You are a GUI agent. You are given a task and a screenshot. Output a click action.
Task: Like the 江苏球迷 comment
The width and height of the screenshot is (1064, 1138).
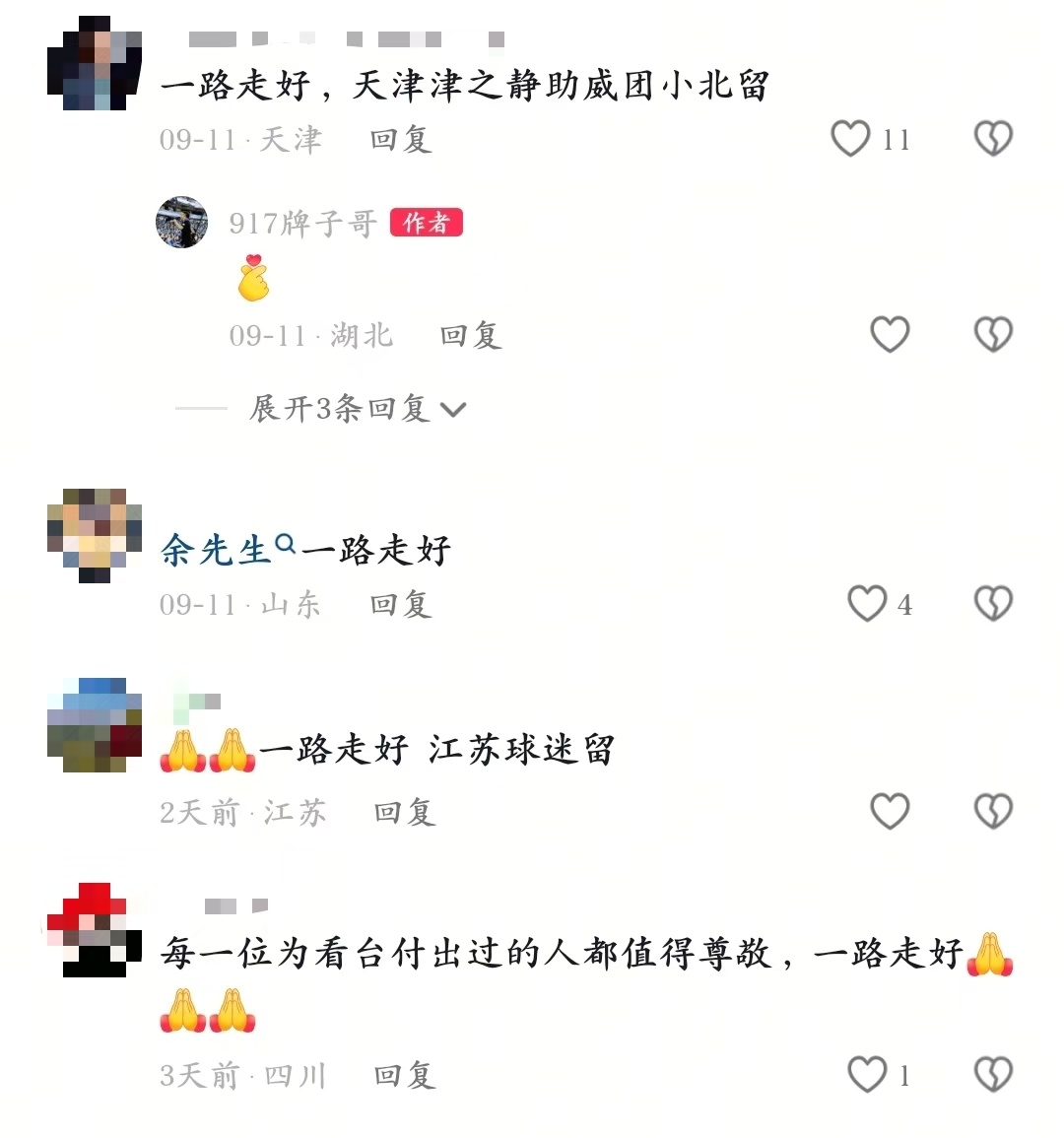click(x=890, y=810)
